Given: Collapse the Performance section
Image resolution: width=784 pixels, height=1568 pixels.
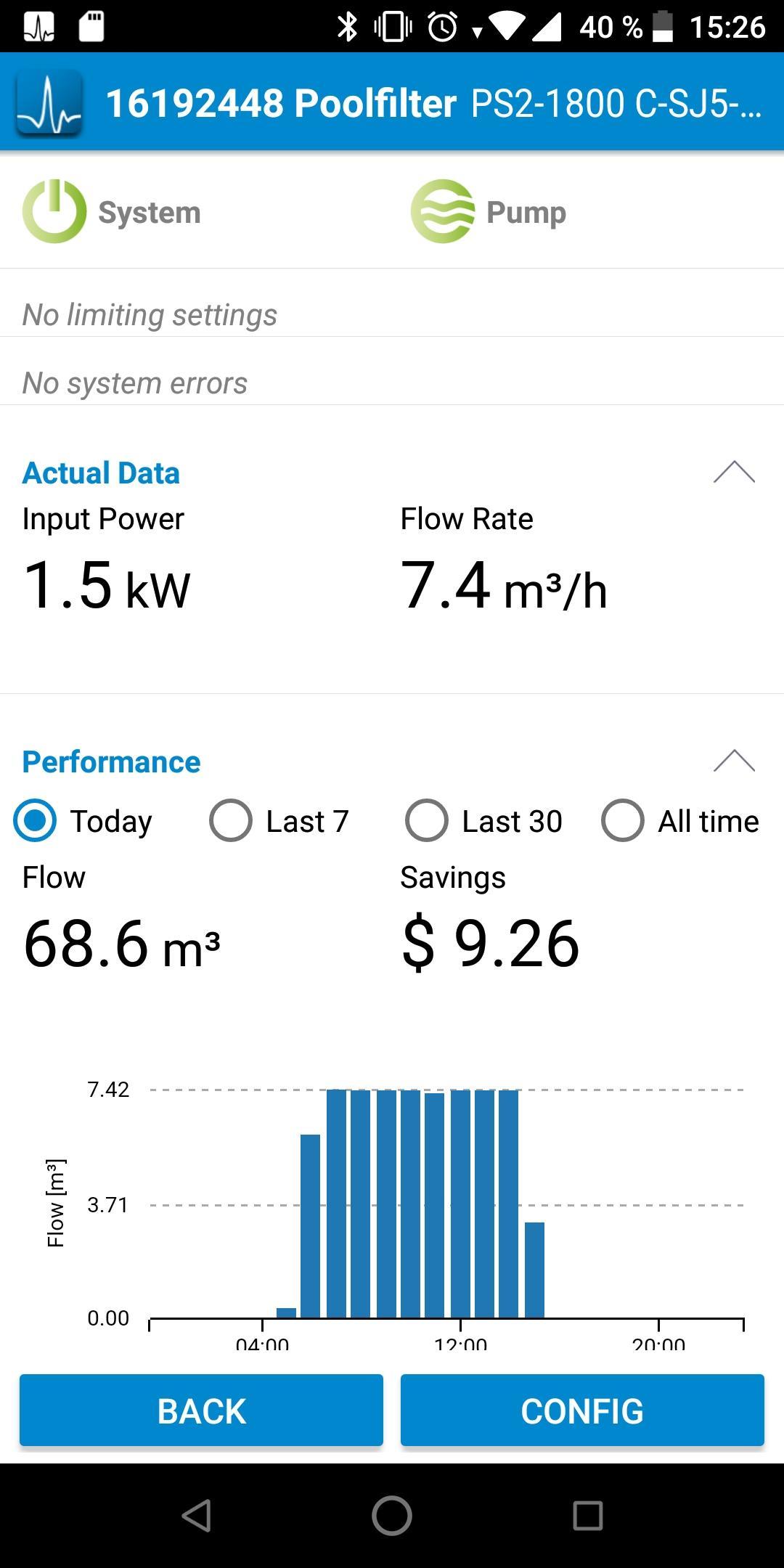Looking at the screenshot, I should click(x=734, y=761).
